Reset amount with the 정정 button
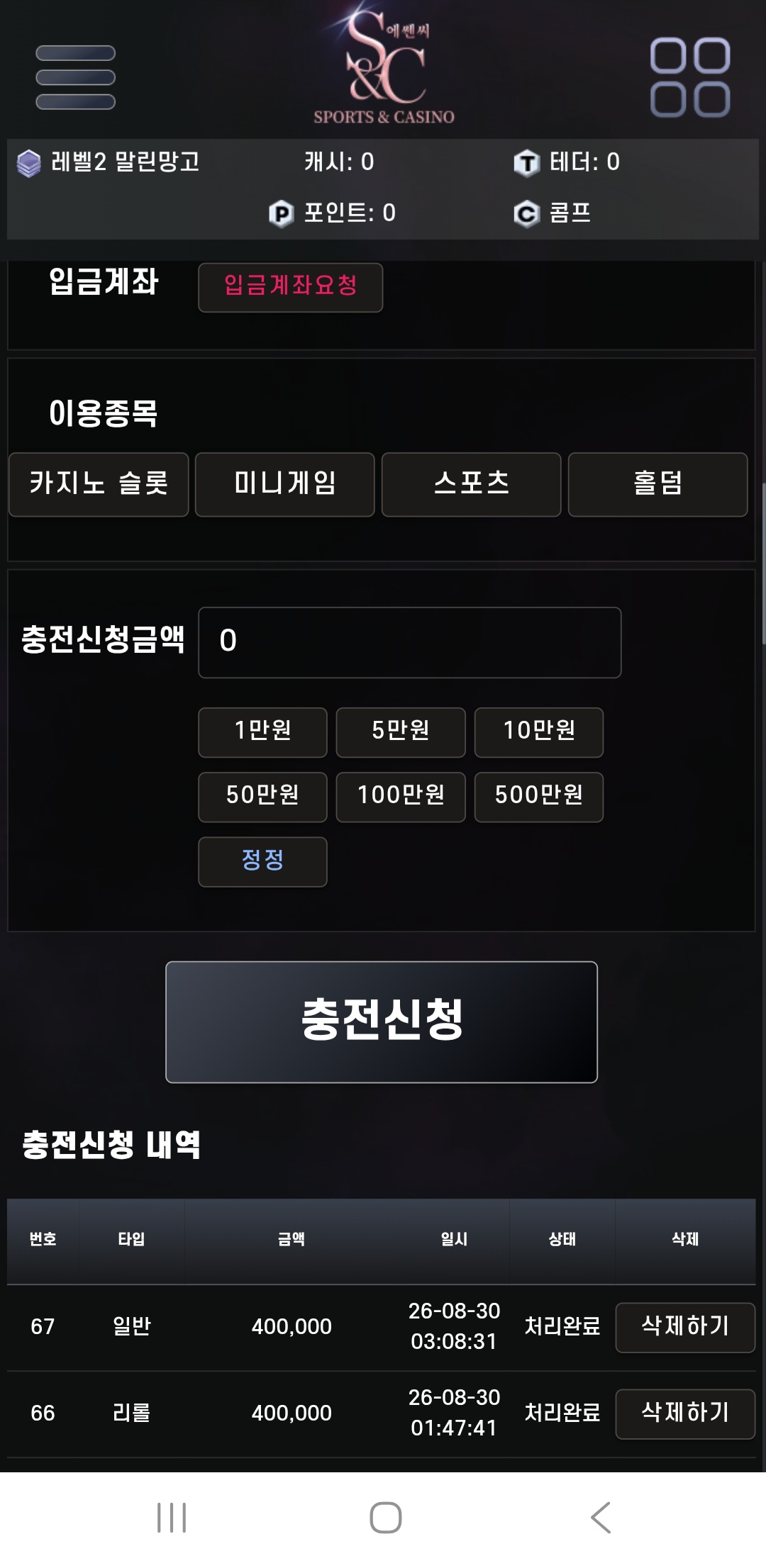 262,861
